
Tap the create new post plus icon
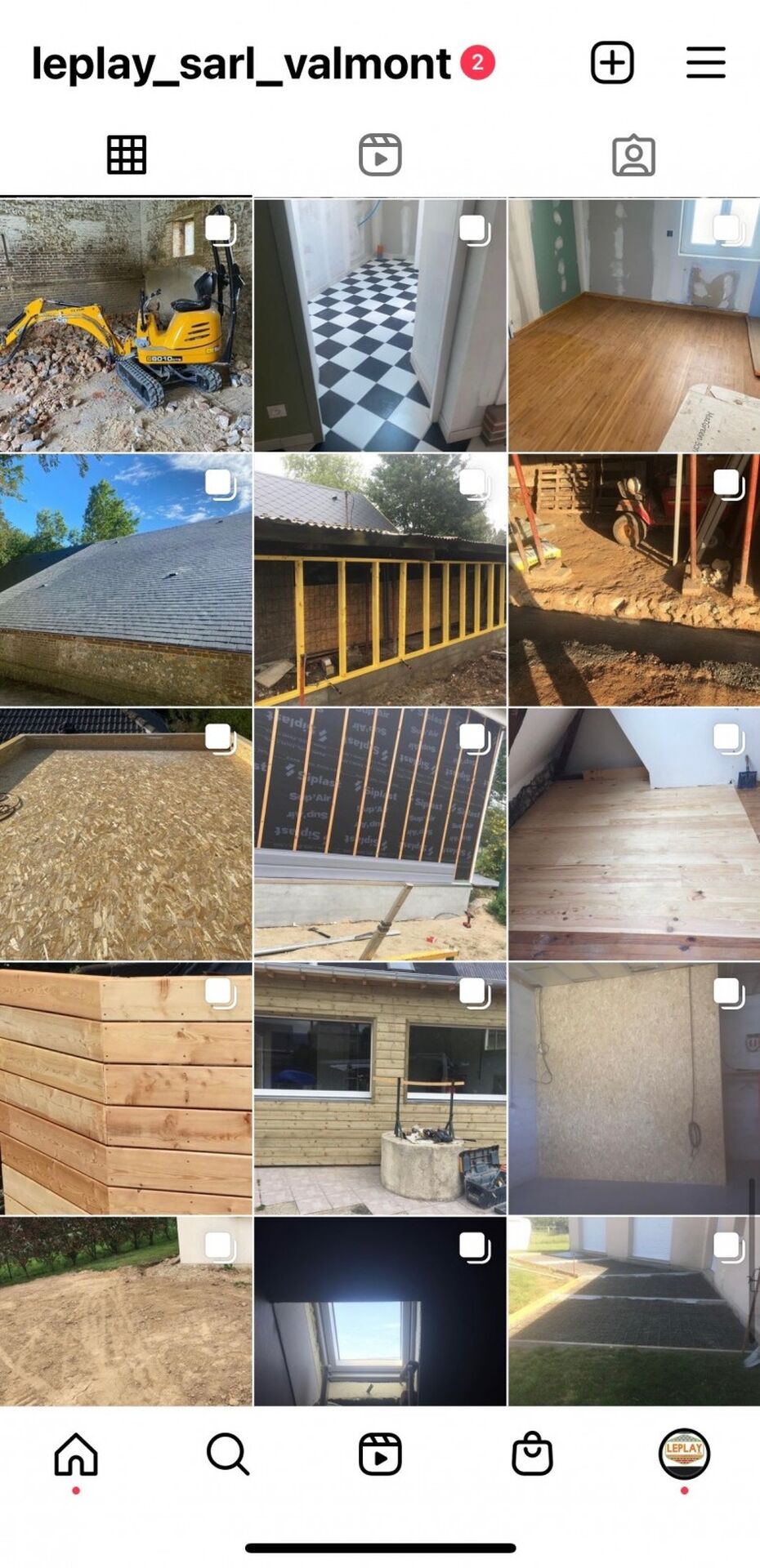point(612,63)
